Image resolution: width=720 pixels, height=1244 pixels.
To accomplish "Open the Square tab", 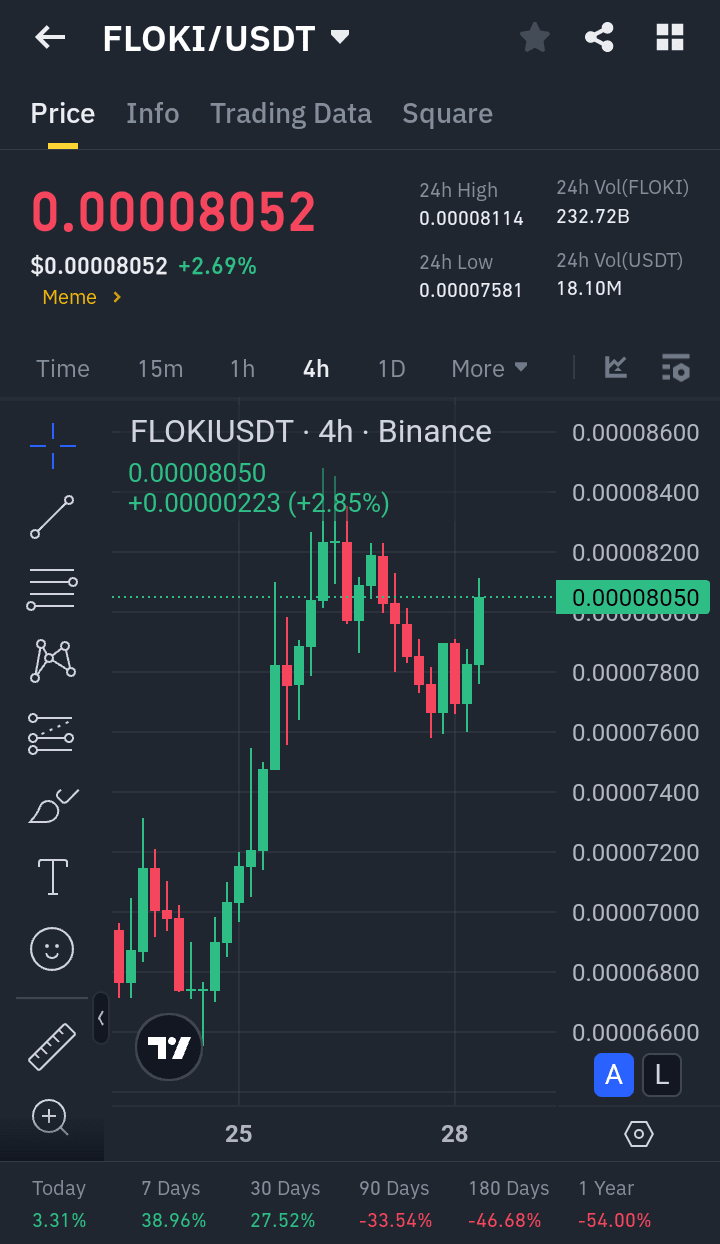I will (447, 114).
